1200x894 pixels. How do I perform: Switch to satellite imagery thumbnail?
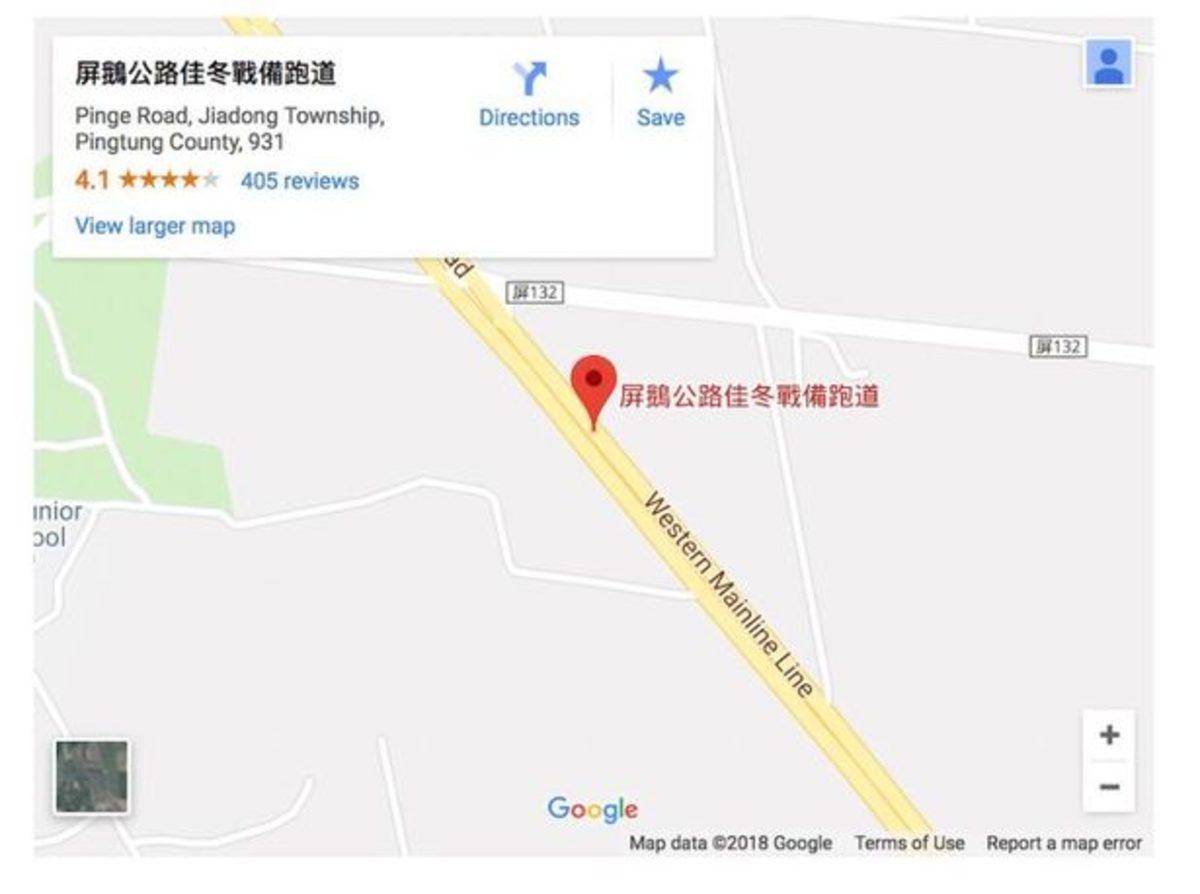pos(91,776)
